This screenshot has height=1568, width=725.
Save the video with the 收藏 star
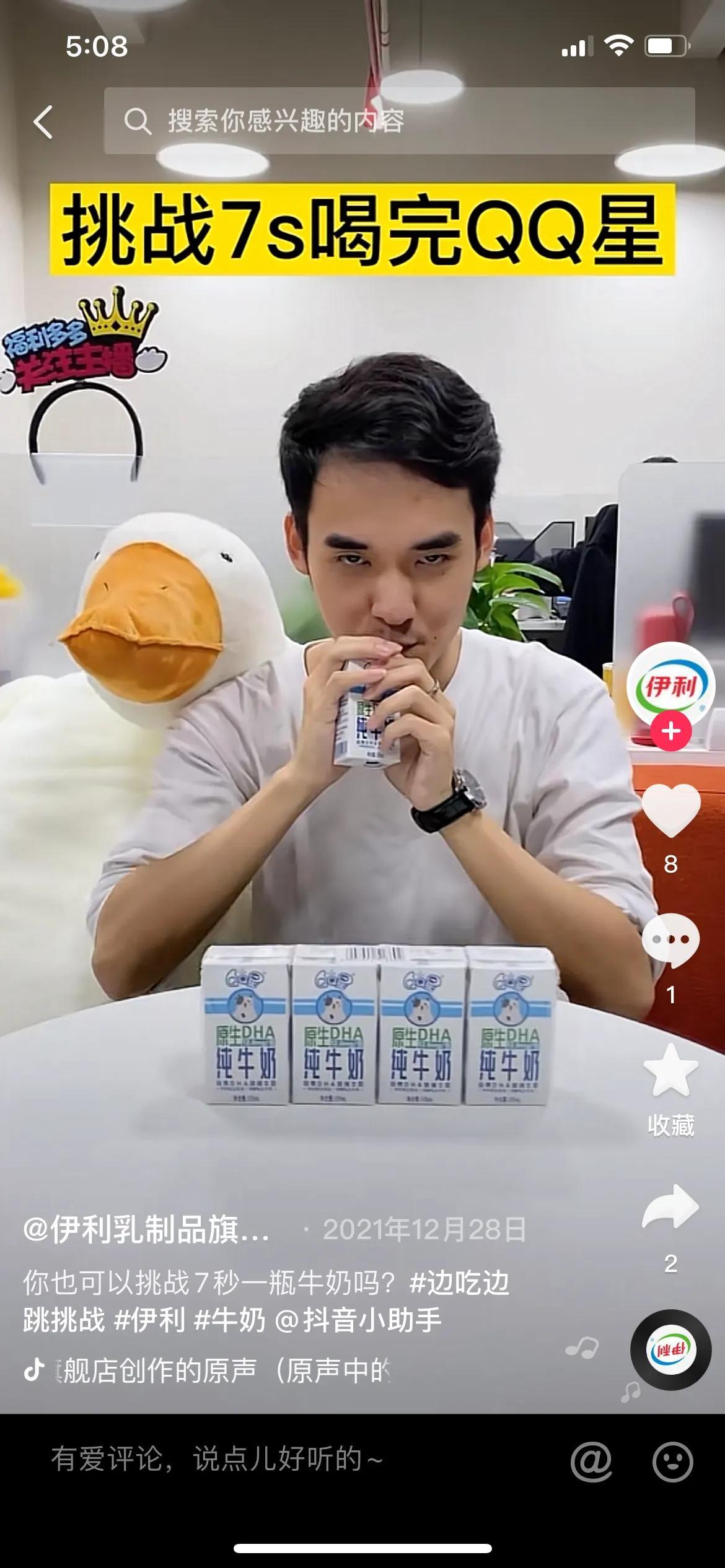670,1071
